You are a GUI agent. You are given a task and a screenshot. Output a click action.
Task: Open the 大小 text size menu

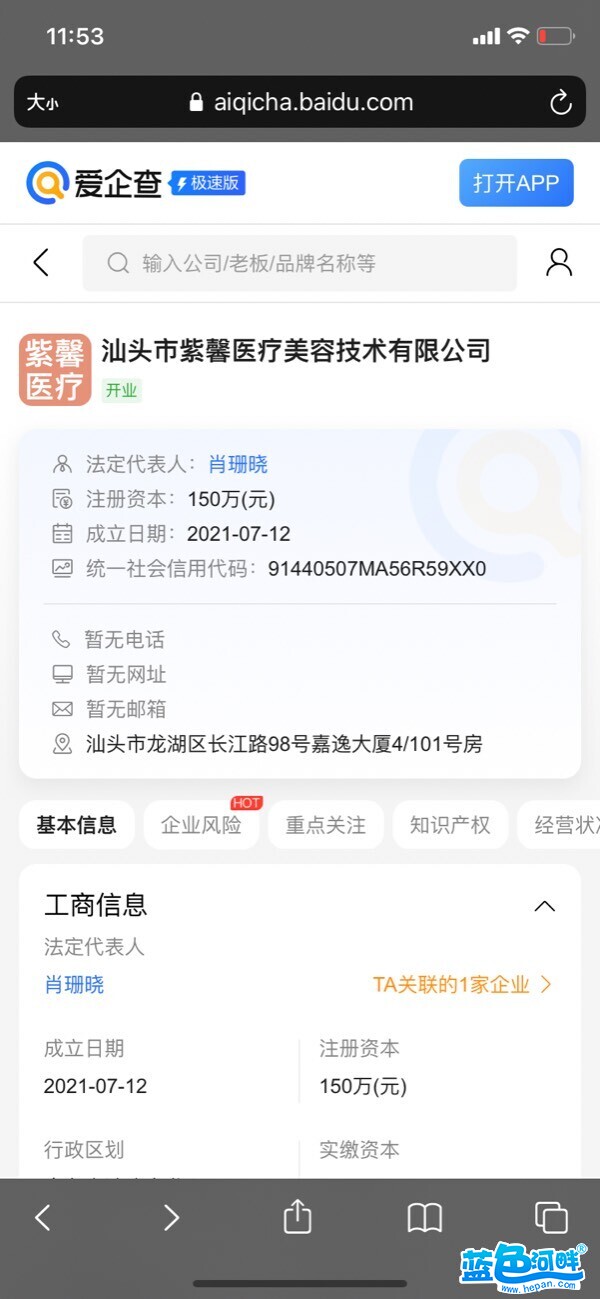tap(42, 102)
